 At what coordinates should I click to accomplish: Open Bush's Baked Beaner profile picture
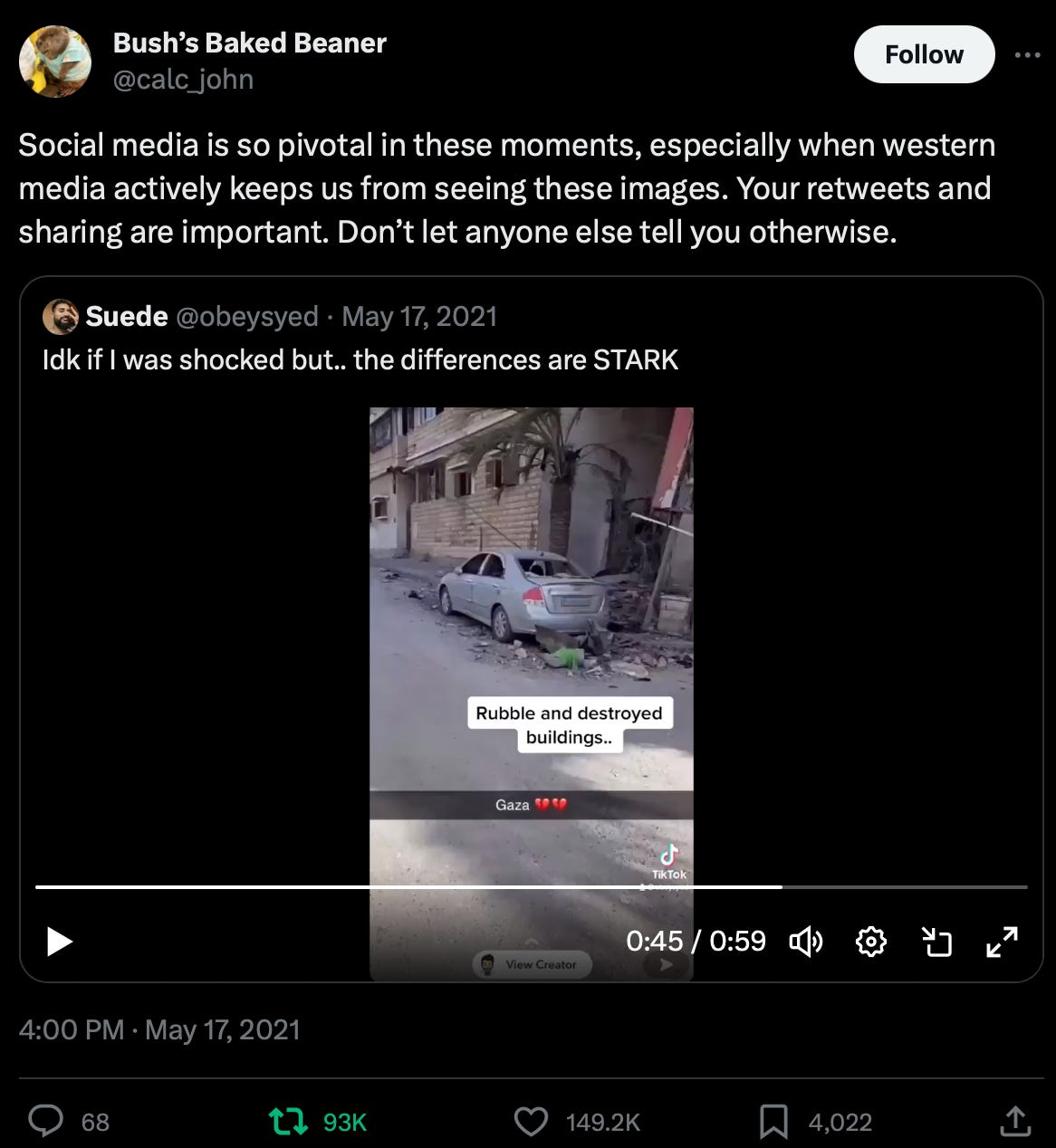[x=55, y=61]
